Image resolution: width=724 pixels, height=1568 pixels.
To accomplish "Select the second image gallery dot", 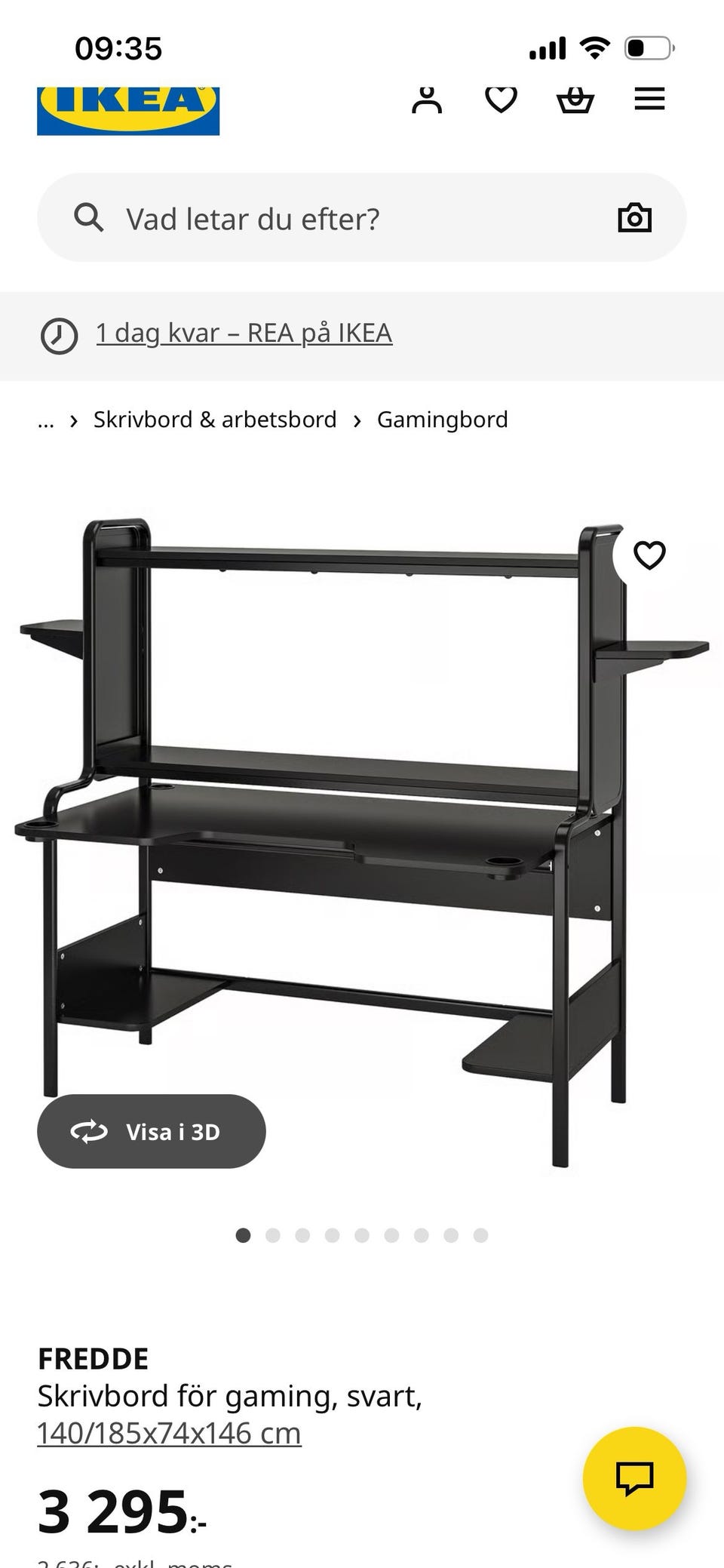I will point(273,1235).
